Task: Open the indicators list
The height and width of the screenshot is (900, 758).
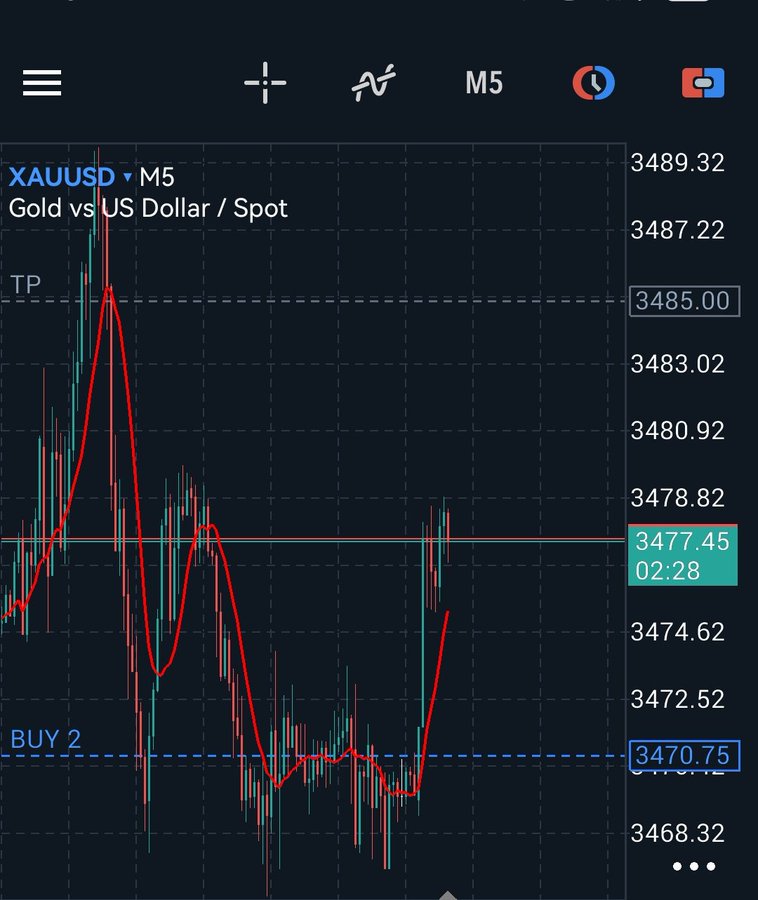Action: click(x=374, y=83)
